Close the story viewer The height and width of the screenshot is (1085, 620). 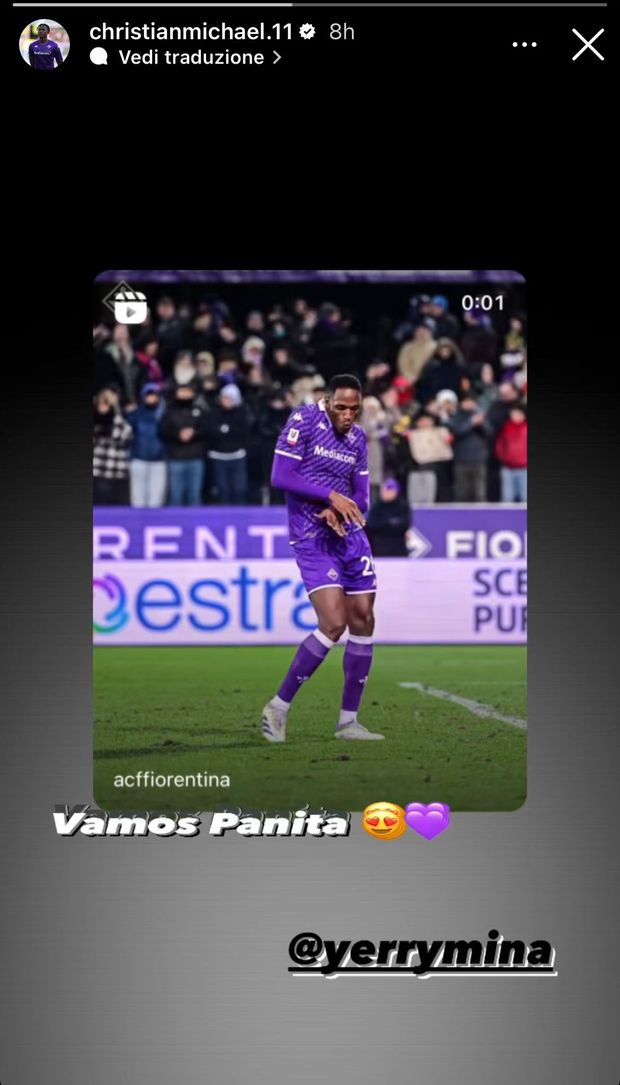[x=588, y=44]
